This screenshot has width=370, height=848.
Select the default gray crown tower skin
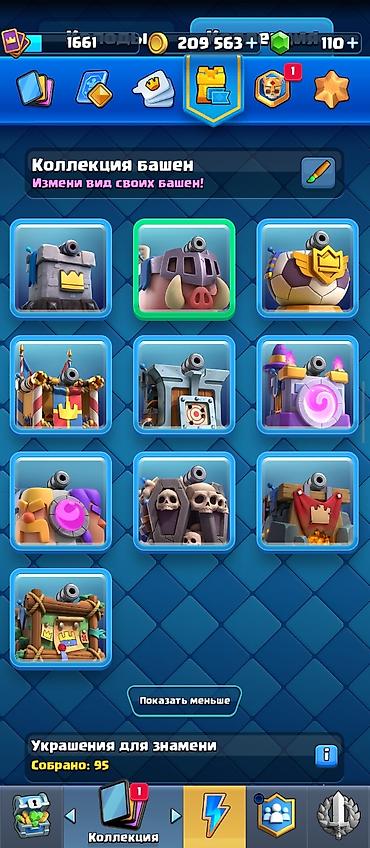(x=61, y=268)
